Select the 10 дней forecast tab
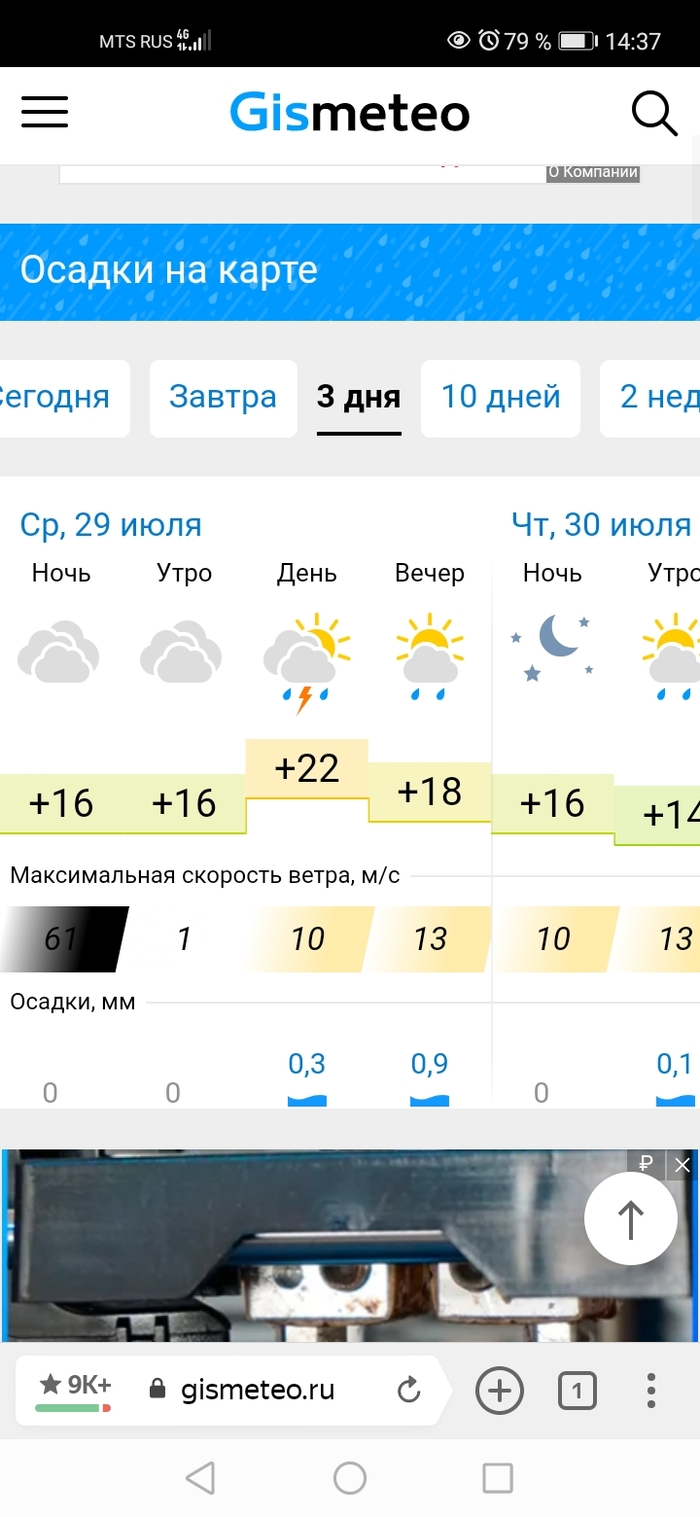This screenshot has width=700, height=1517. (500, 397)
